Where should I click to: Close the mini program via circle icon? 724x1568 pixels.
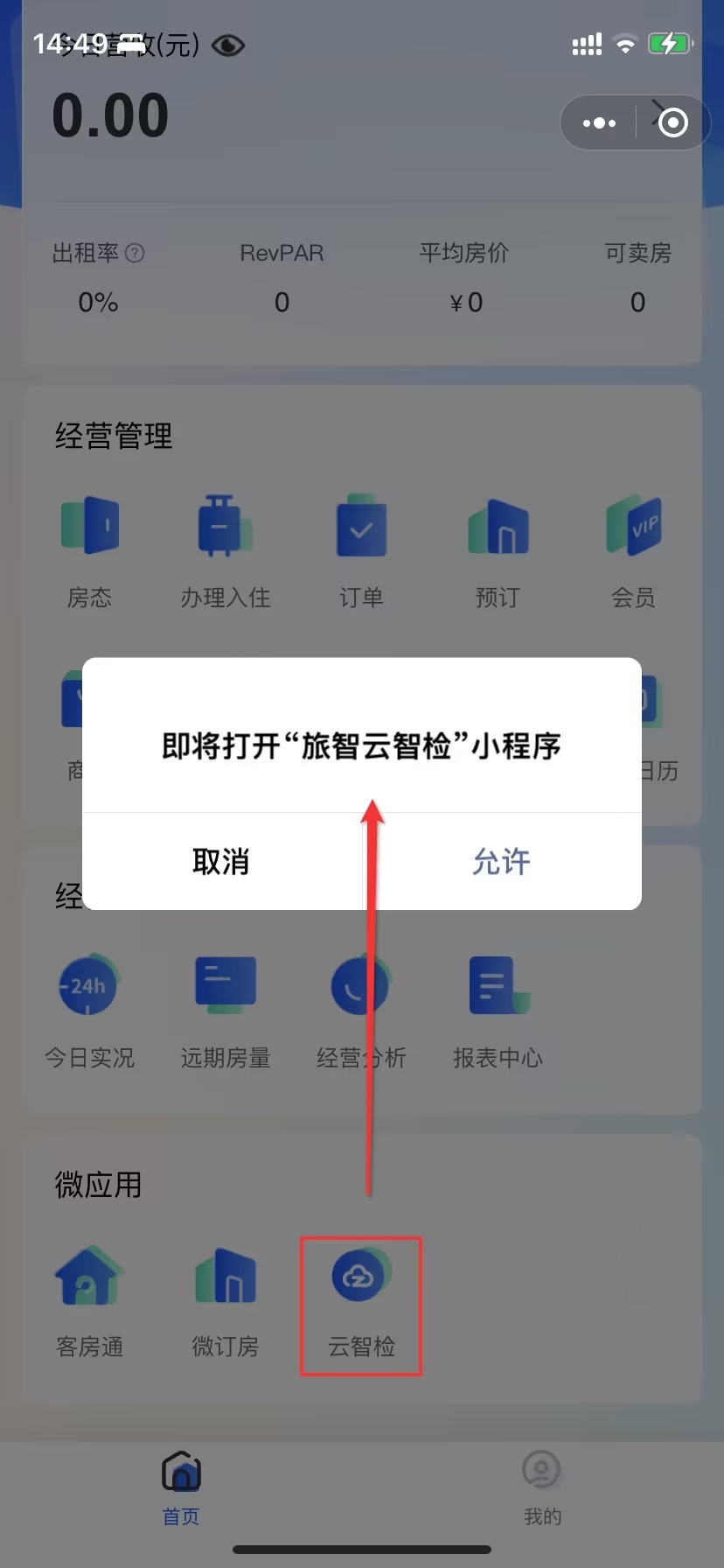click(x=672, y=122)
